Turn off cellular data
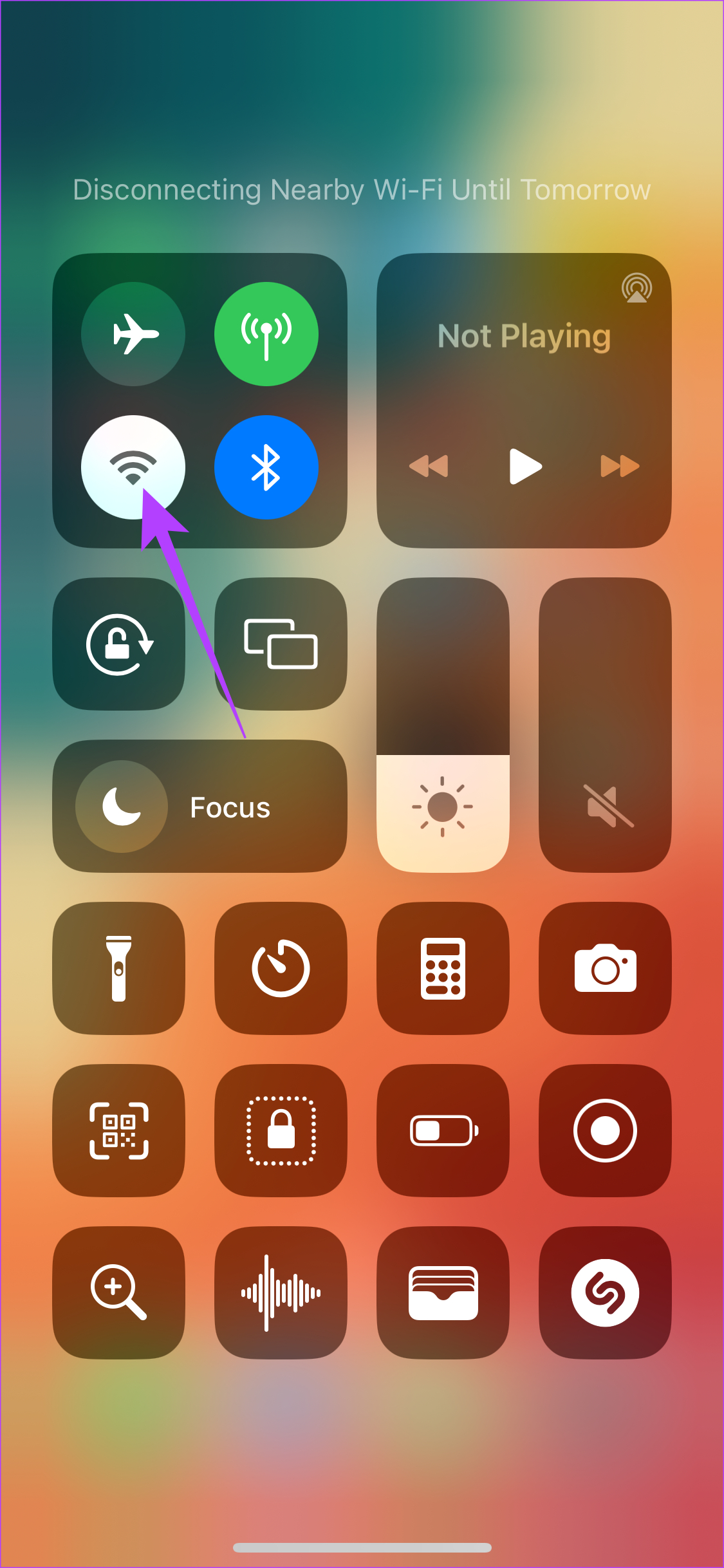 (x=266, y=334)
